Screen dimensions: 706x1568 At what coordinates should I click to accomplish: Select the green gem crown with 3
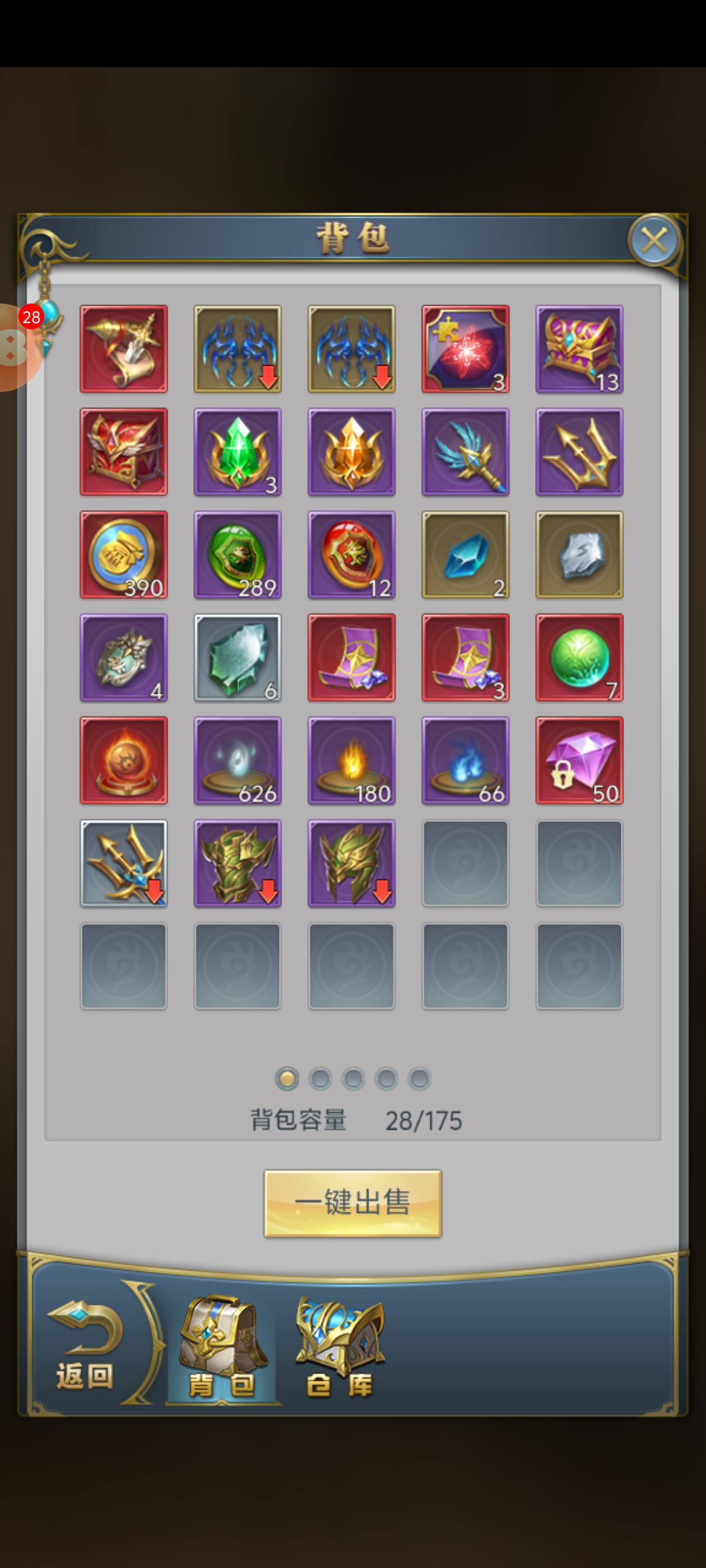click(238, 452)
